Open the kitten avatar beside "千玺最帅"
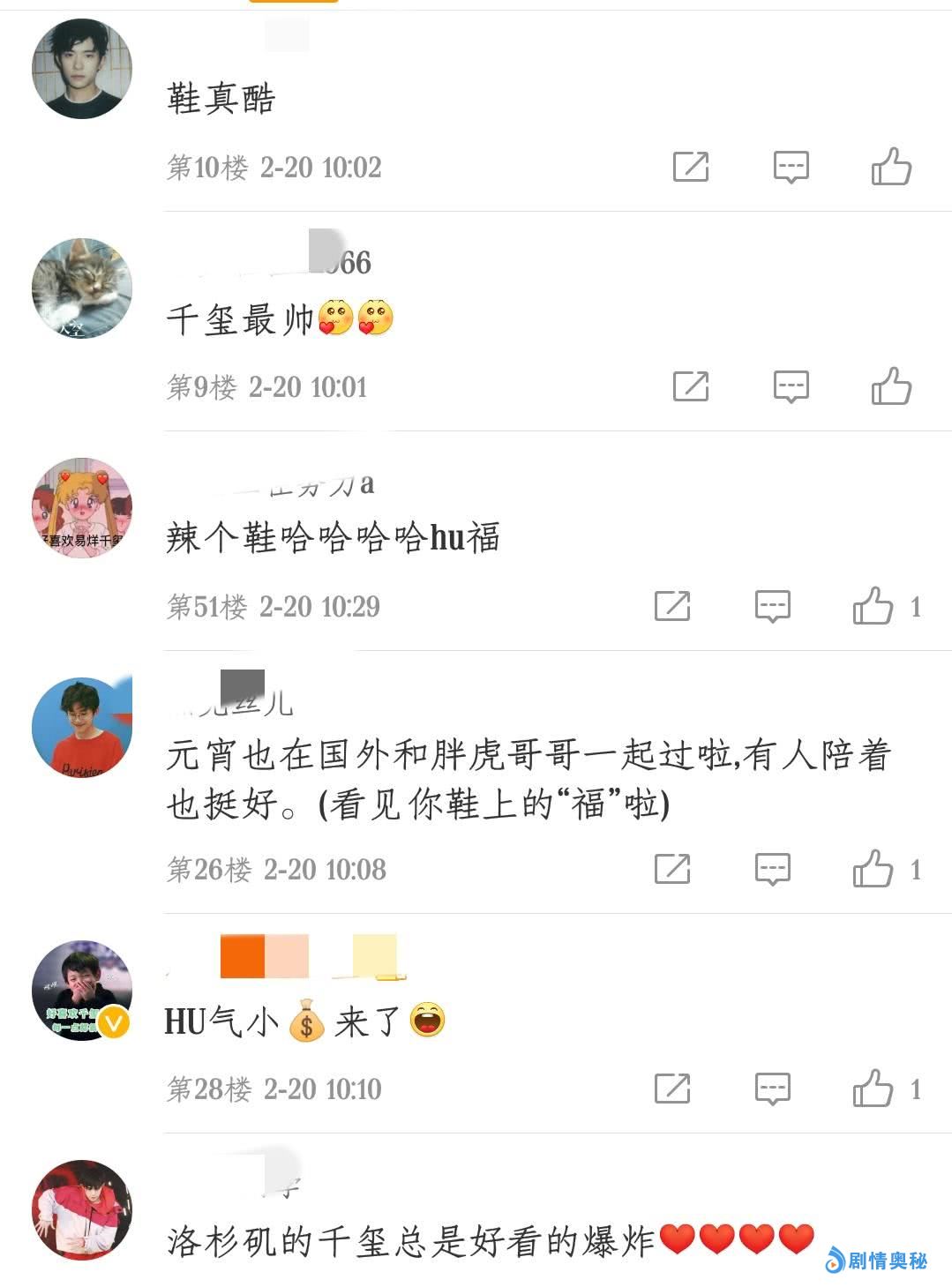 [81, 288]
